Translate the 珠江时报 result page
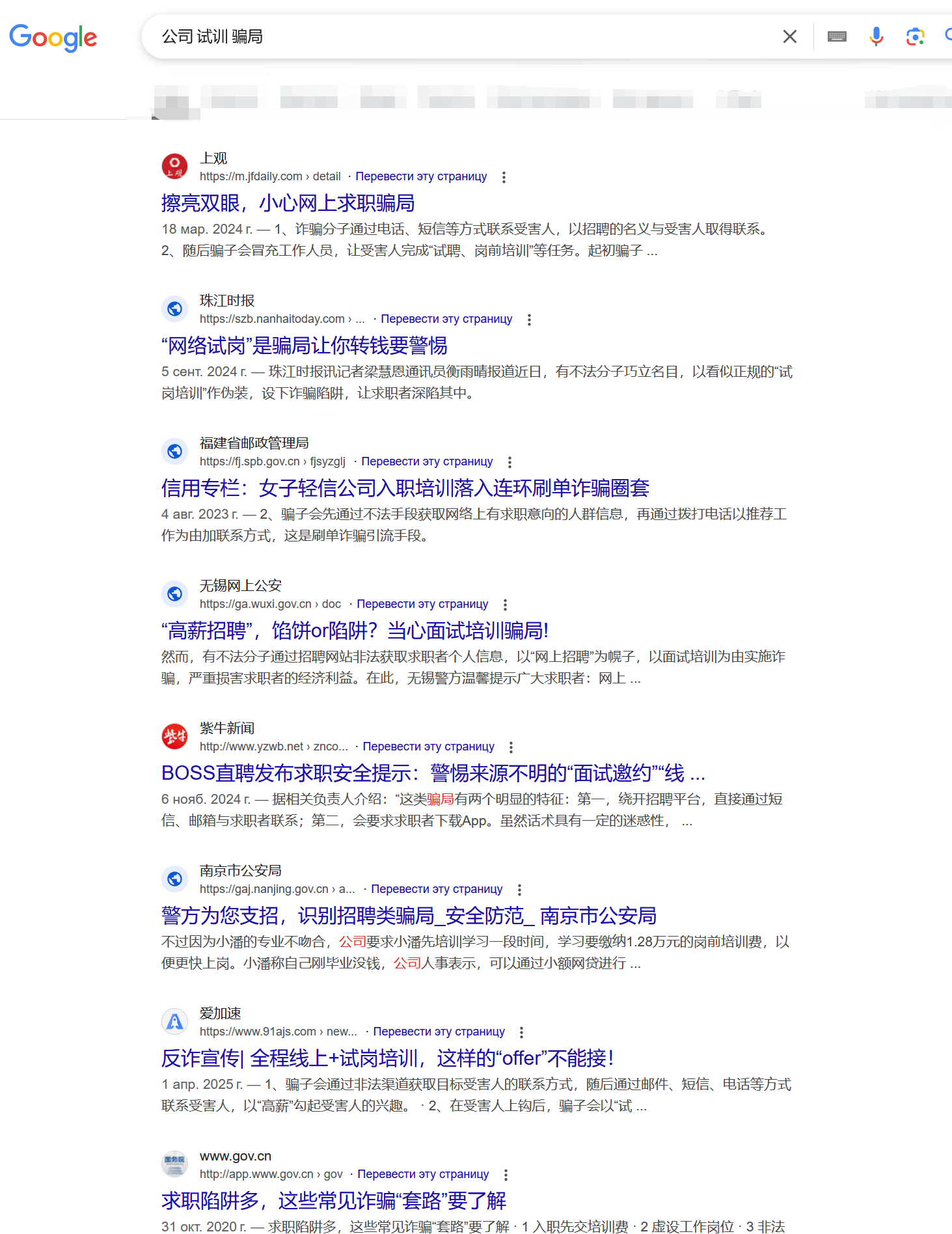Screen dimensions: 952x1234 (x=446, y=319)
